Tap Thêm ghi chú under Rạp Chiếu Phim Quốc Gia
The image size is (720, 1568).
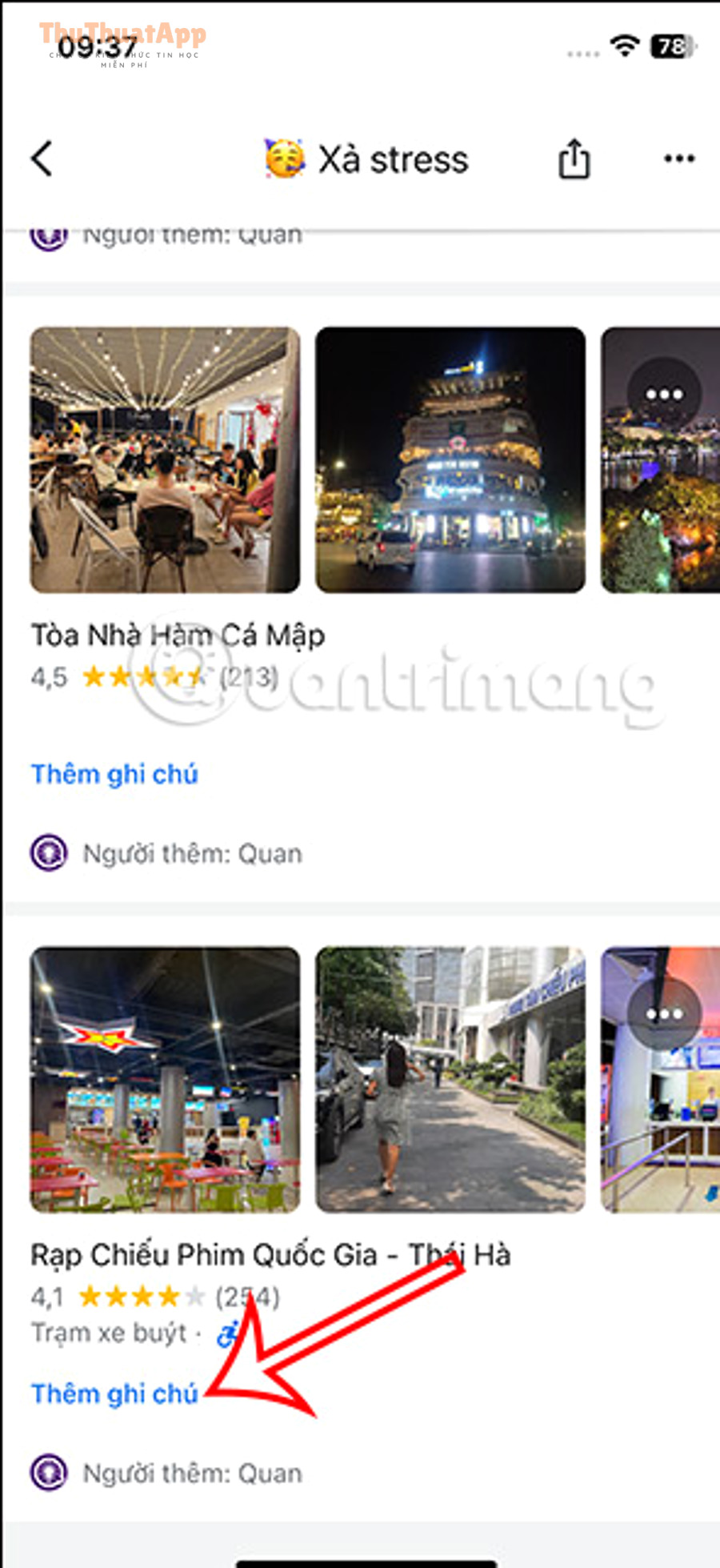click(114, 1393)
